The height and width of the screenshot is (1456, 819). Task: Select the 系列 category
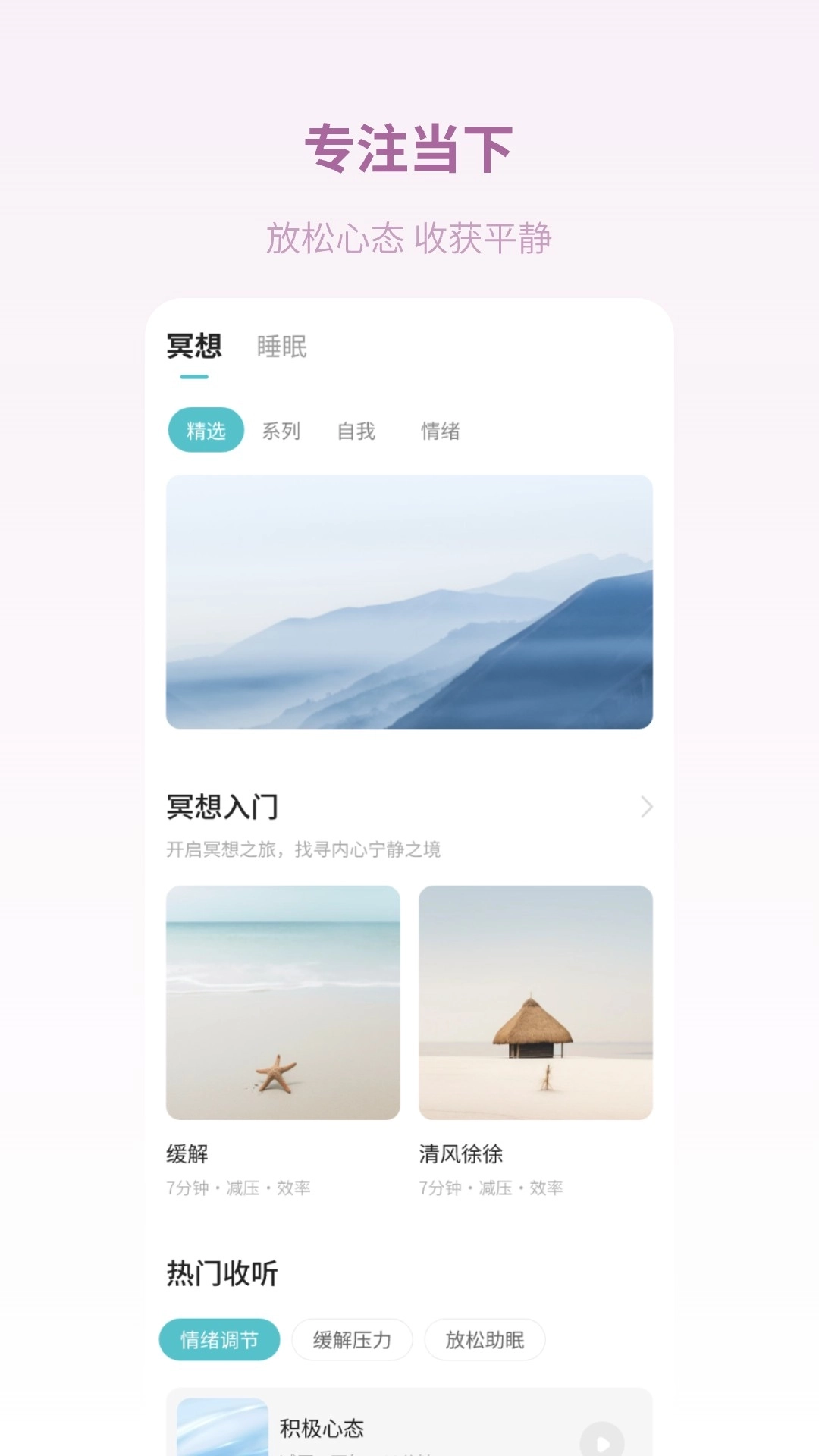tap(281, 431)
